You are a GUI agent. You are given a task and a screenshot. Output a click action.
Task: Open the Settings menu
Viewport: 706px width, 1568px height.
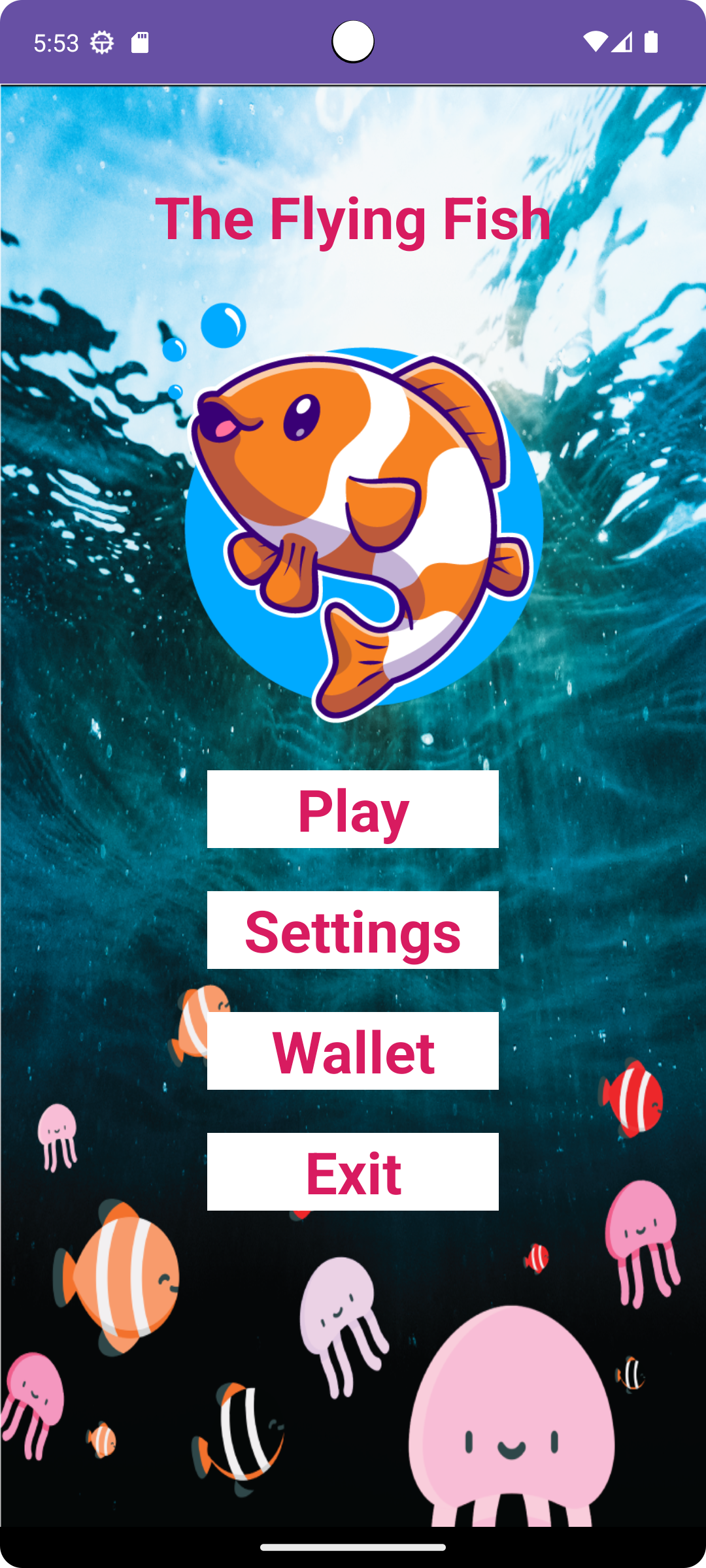click(x=353, y=930)
